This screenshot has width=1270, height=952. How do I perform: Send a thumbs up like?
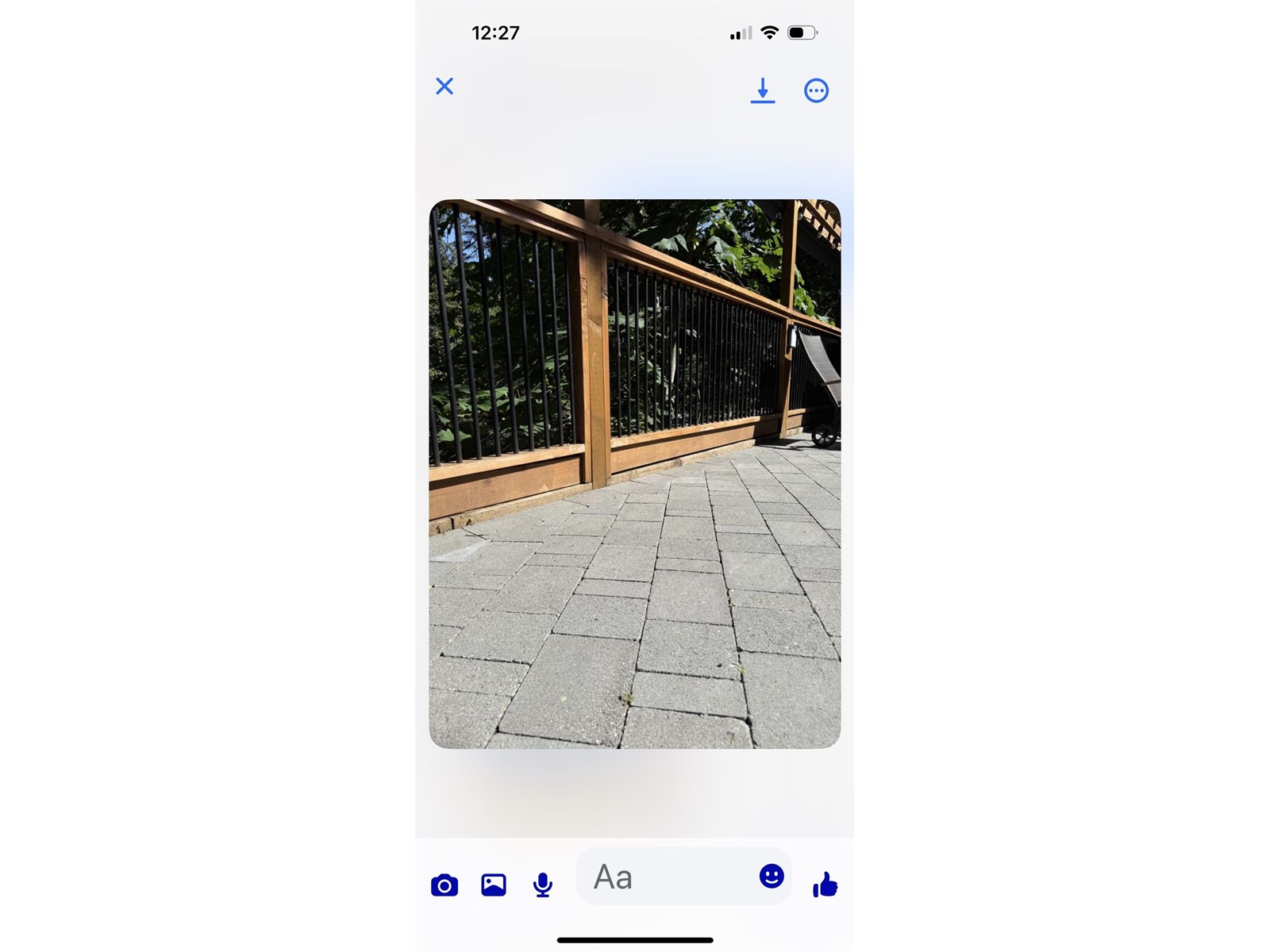(825, 885)
